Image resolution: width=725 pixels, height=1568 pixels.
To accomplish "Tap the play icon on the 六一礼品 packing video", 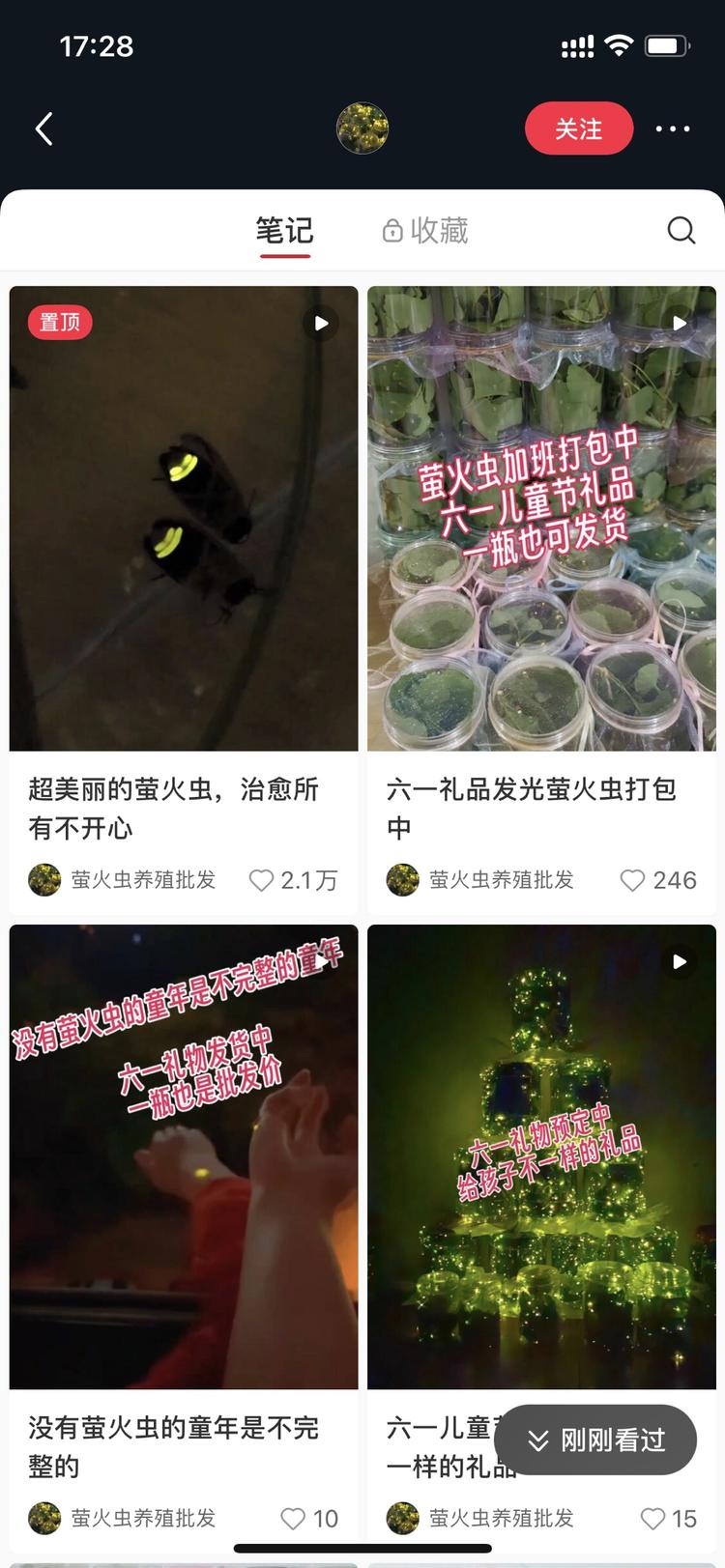I will point(678,324).
